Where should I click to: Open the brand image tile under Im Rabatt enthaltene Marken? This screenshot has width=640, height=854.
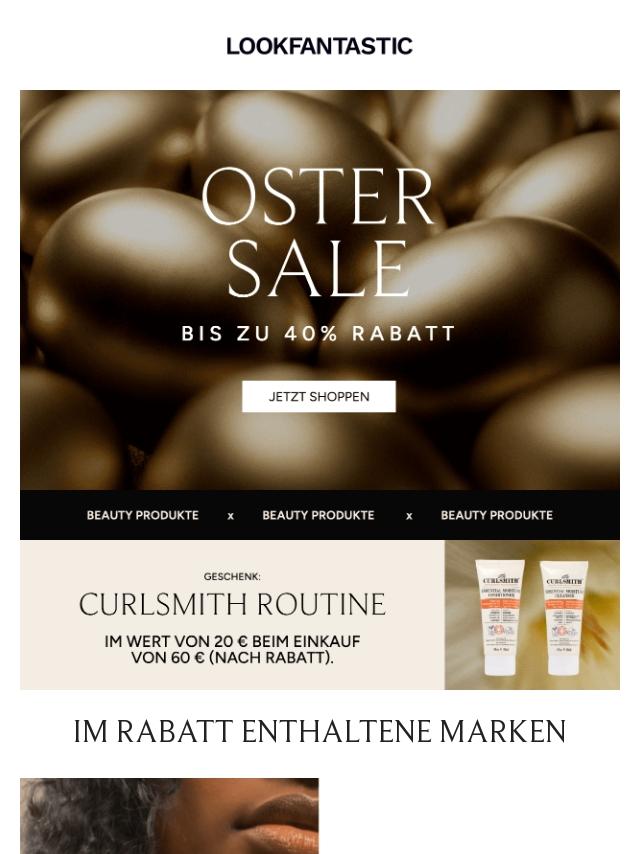(x=169, y=815)
